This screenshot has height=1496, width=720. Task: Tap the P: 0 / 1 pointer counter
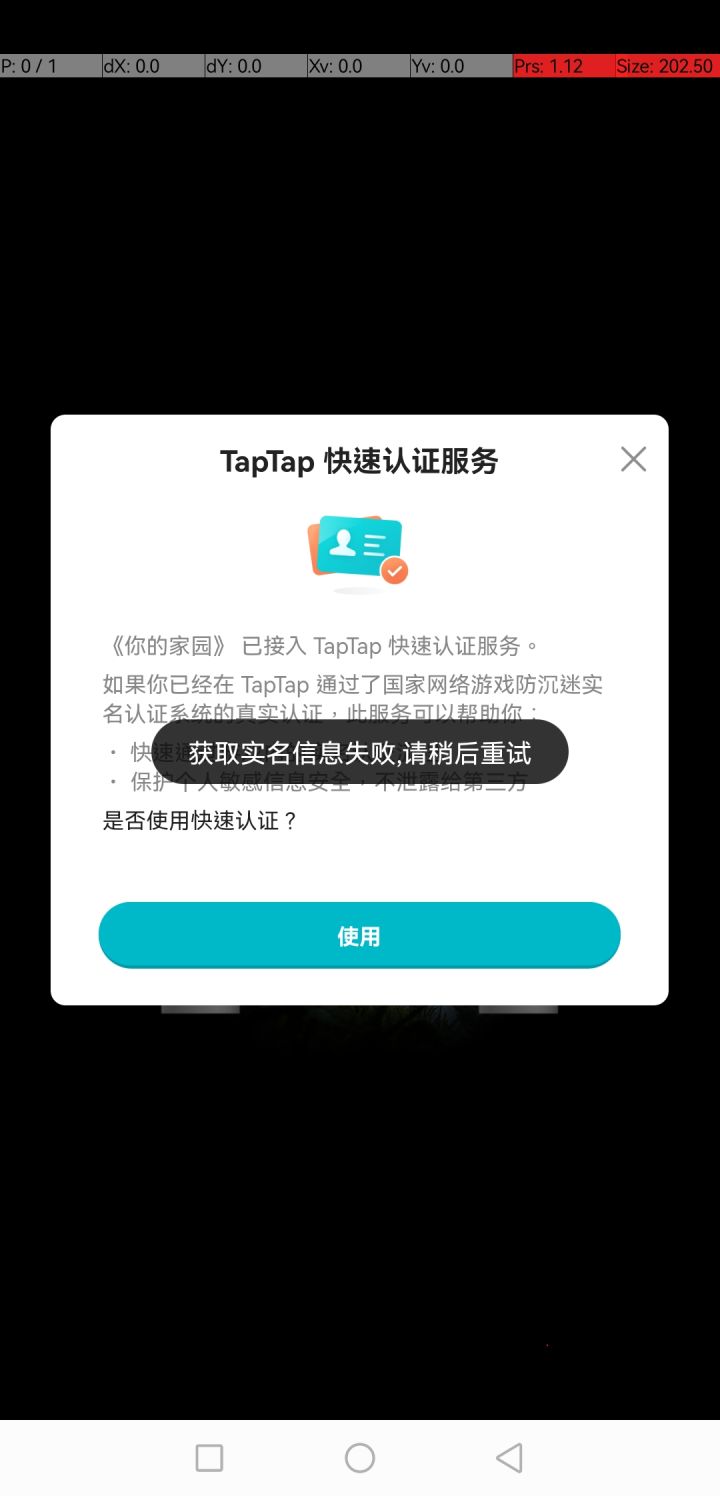(30, 66)
